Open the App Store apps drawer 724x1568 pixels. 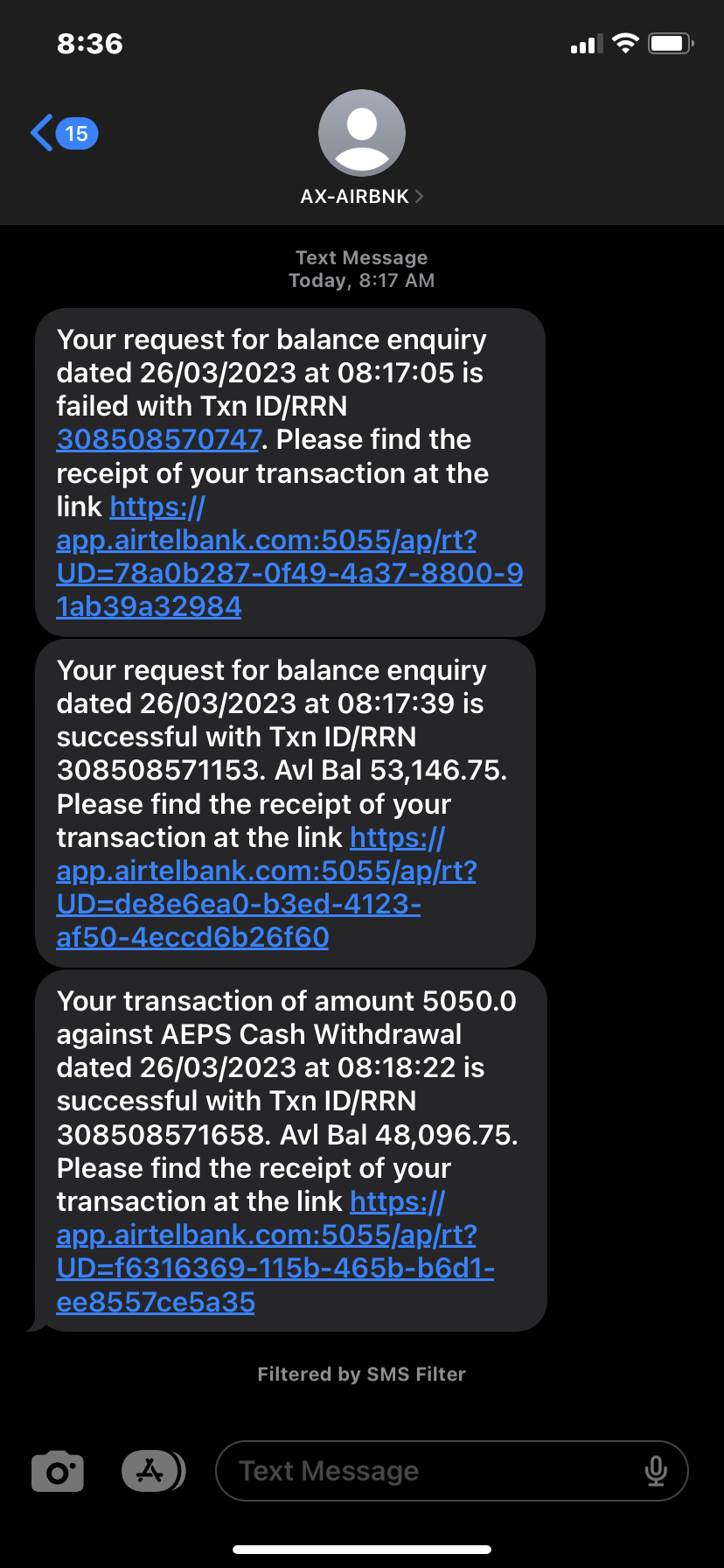click(152, 1471)
